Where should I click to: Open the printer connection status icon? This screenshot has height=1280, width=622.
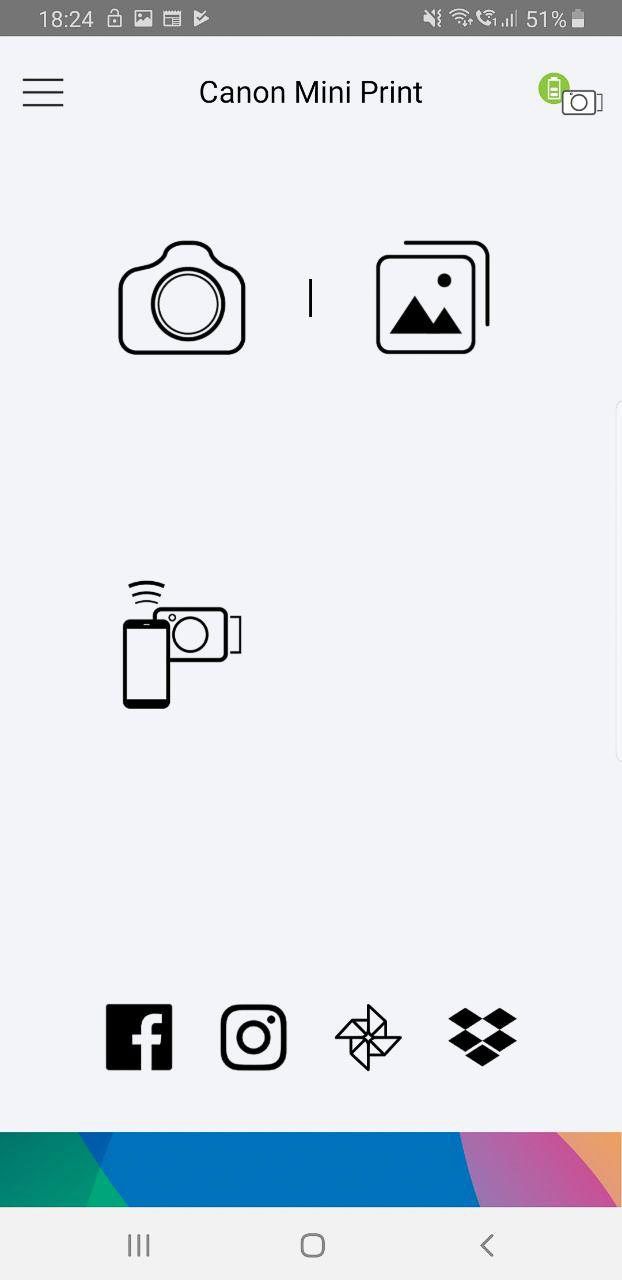(x=572, y=95)
